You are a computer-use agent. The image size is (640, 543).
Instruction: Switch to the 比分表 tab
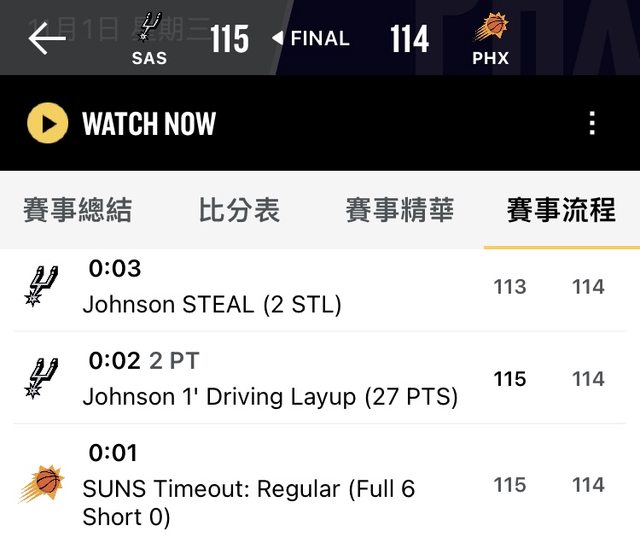(239, 210)
